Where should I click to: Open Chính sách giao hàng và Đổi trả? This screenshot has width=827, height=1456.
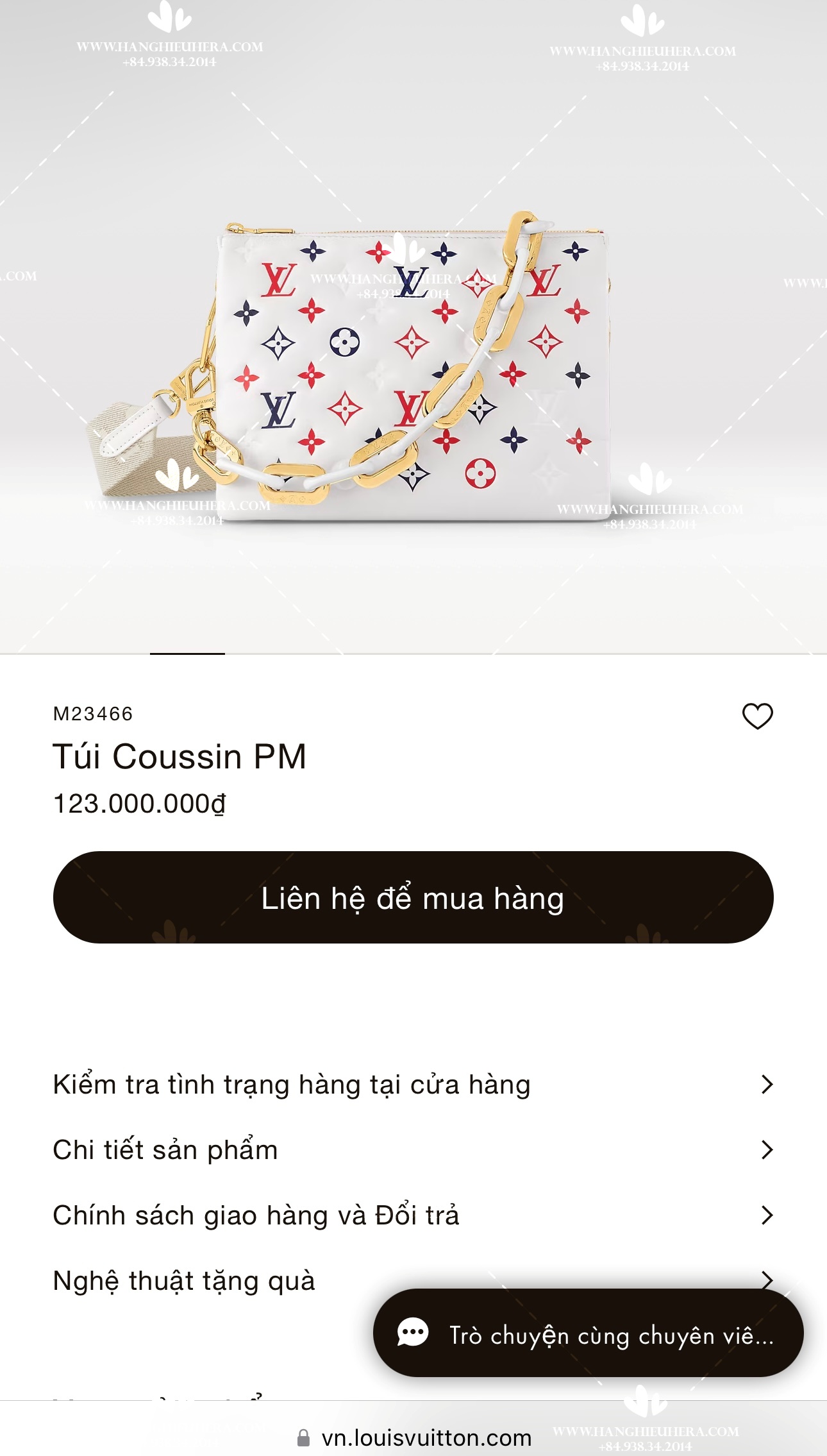413,1215
